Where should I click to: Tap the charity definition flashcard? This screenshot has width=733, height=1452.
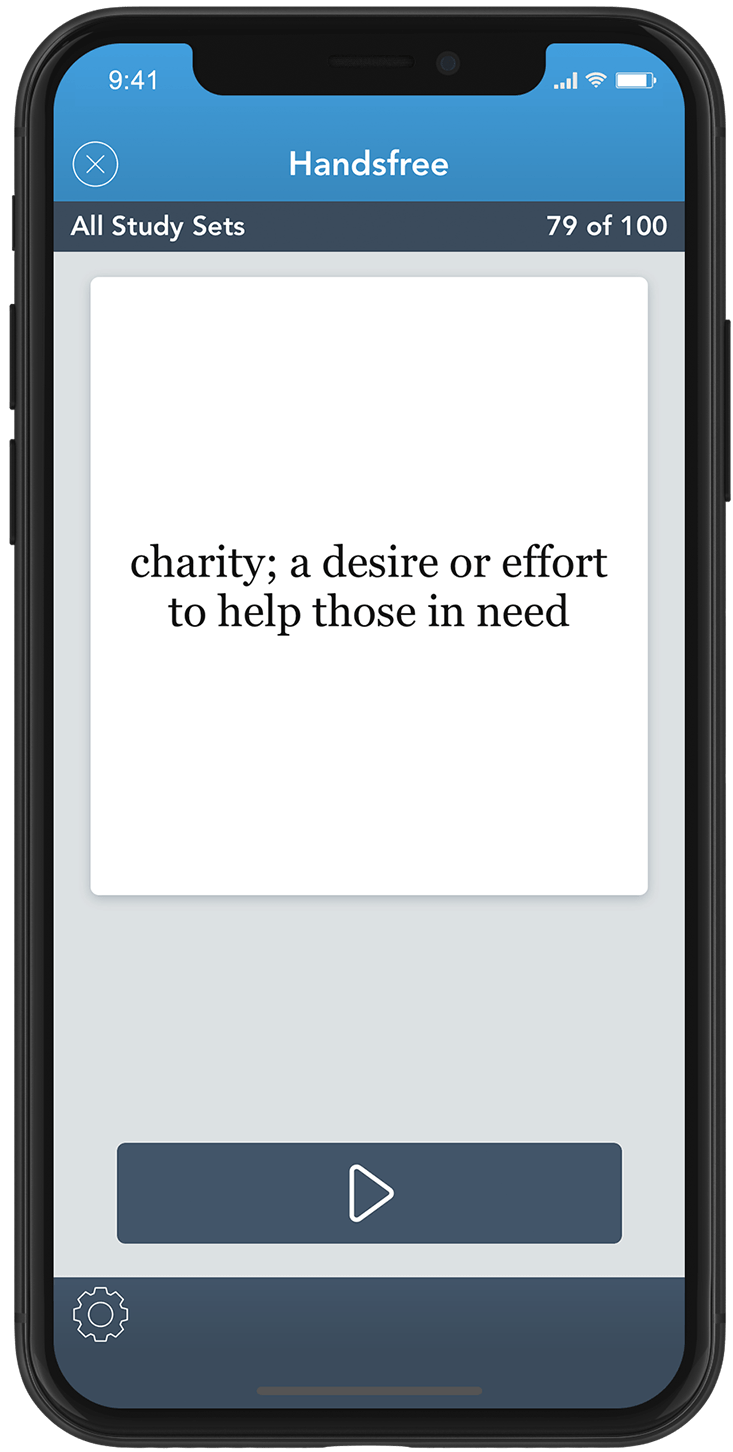click(x=368, y=586)
